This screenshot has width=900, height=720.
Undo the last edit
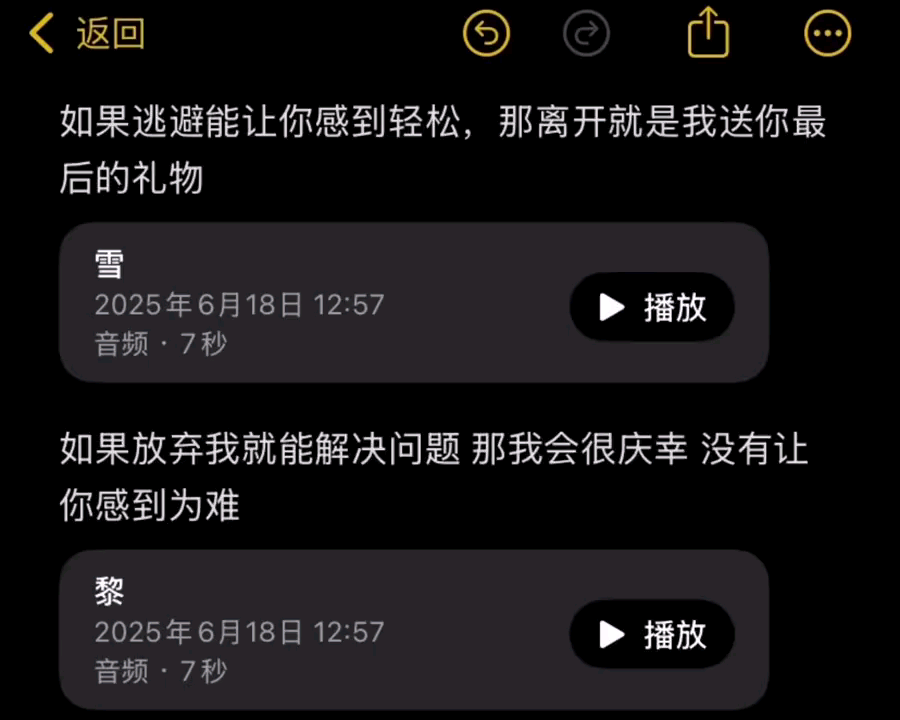coord(486,35)
